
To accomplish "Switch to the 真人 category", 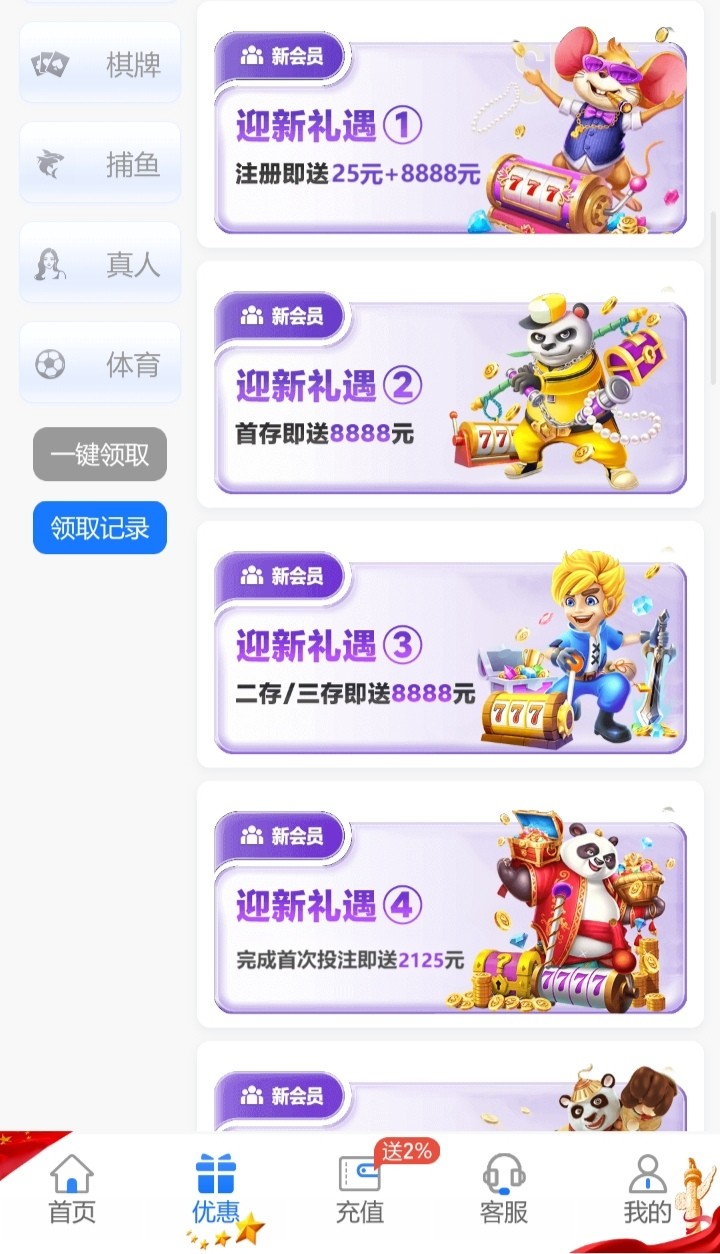I will coord(100,264).
